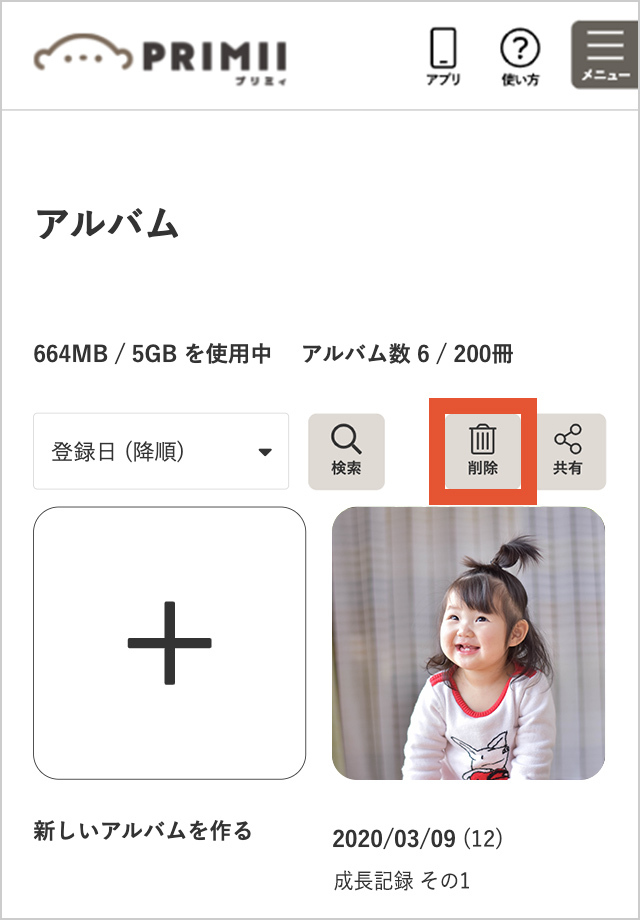Open the 成長記録 その1 album

pyautogui.click(x=468, y=643)
